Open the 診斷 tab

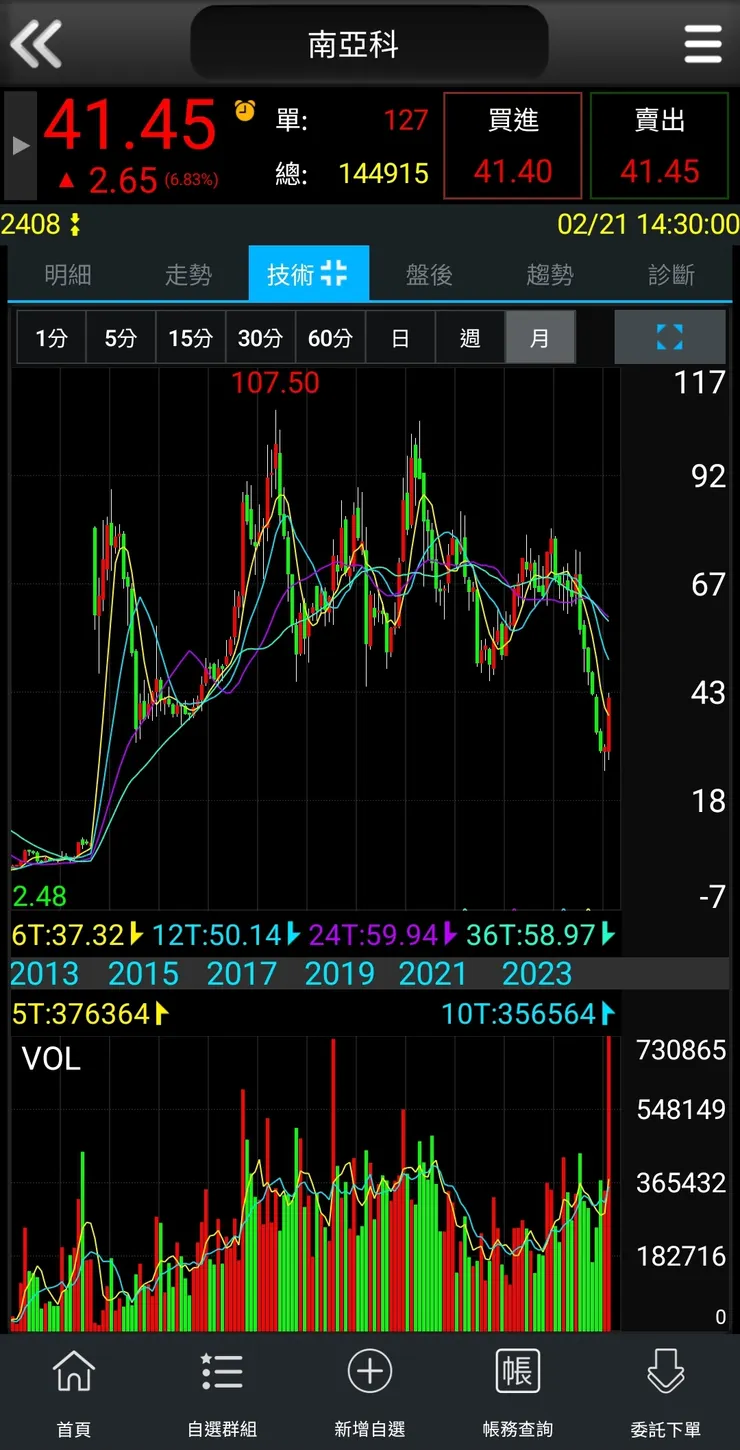(x=671, y=275)
